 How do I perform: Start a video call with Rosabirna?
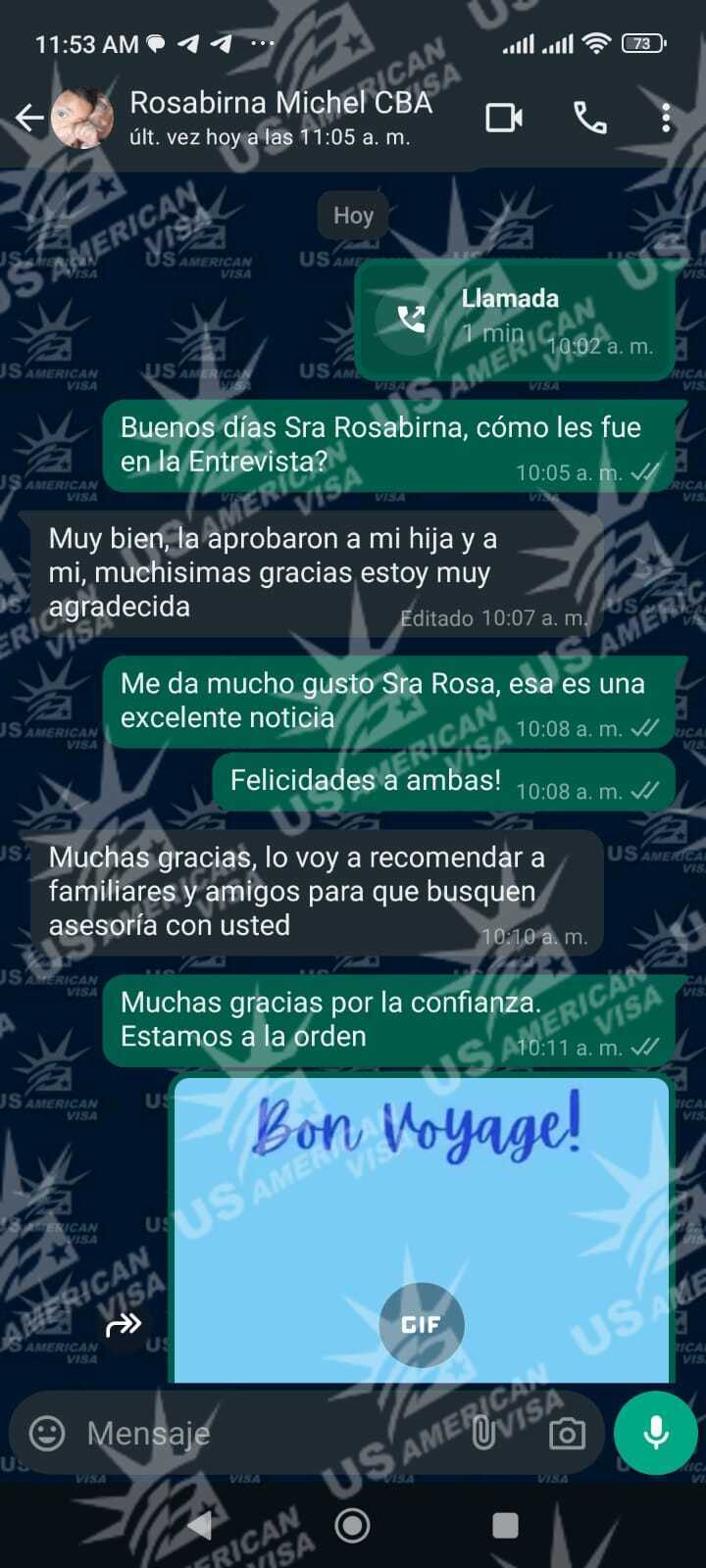(504, 119)
